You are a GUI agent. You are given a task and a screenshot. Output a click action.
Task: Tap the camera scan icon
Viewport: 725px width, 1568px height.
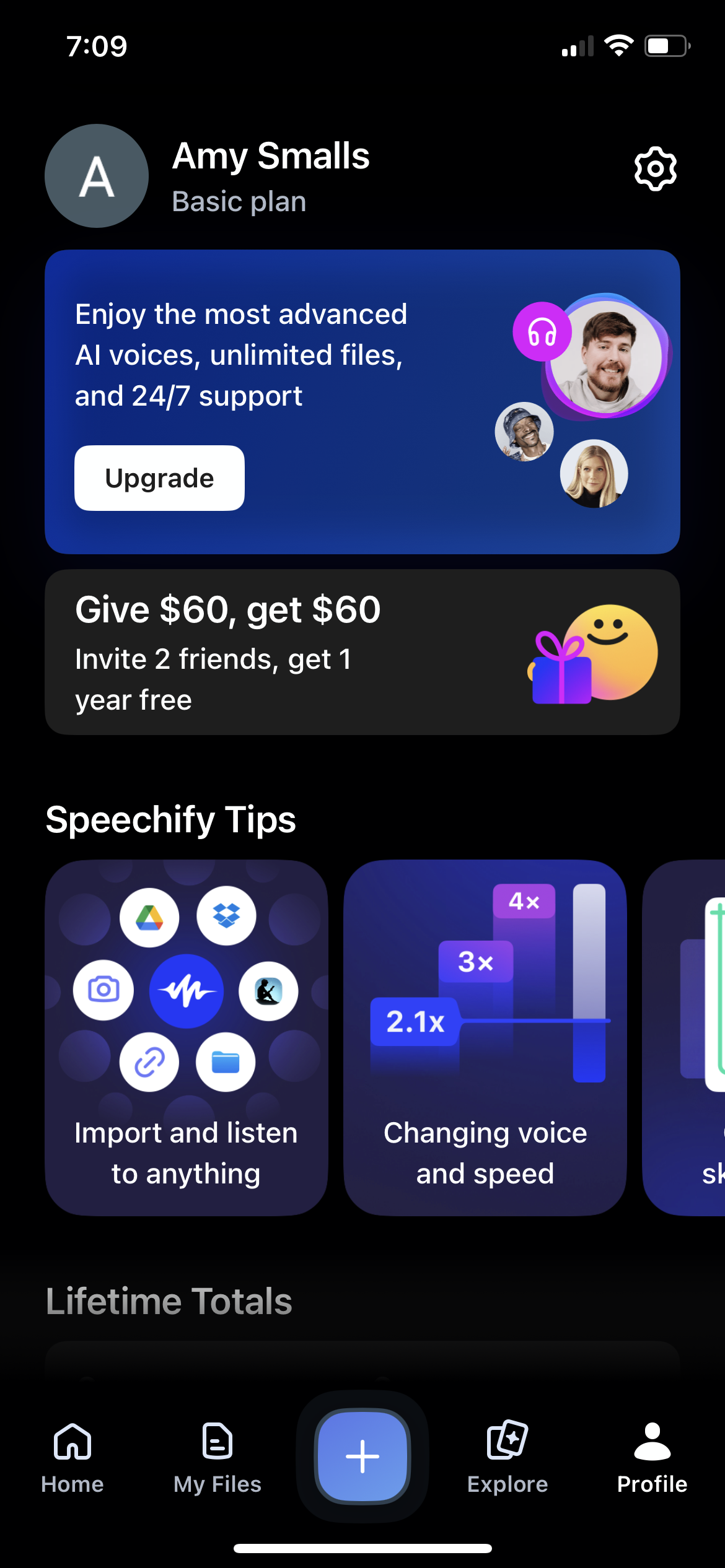pos(103,989)
